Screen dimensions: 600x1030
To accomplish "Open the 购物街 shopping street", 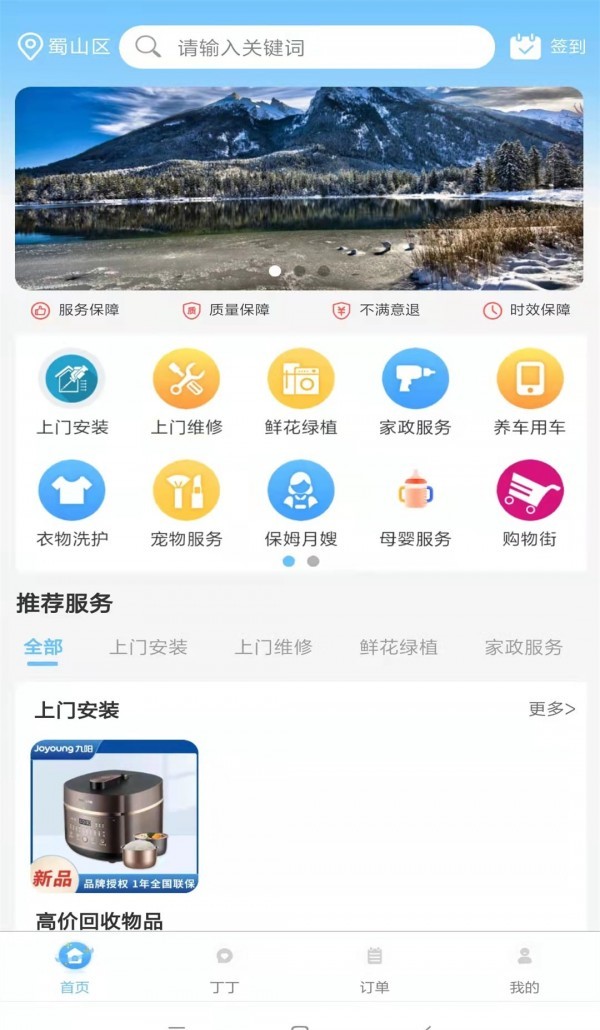I will (x=530, y=492).
